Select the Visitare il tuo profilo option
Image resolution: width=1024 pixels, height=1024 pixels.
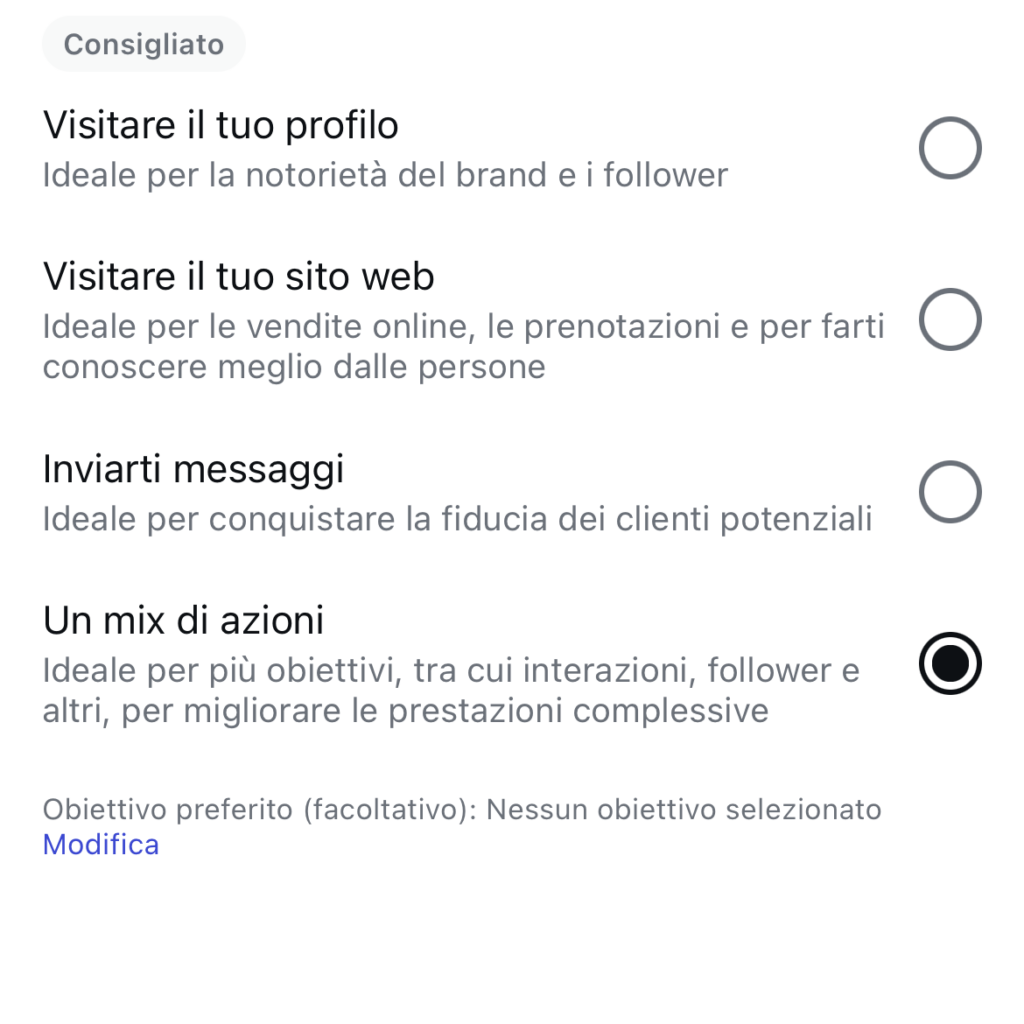[949, 148]
